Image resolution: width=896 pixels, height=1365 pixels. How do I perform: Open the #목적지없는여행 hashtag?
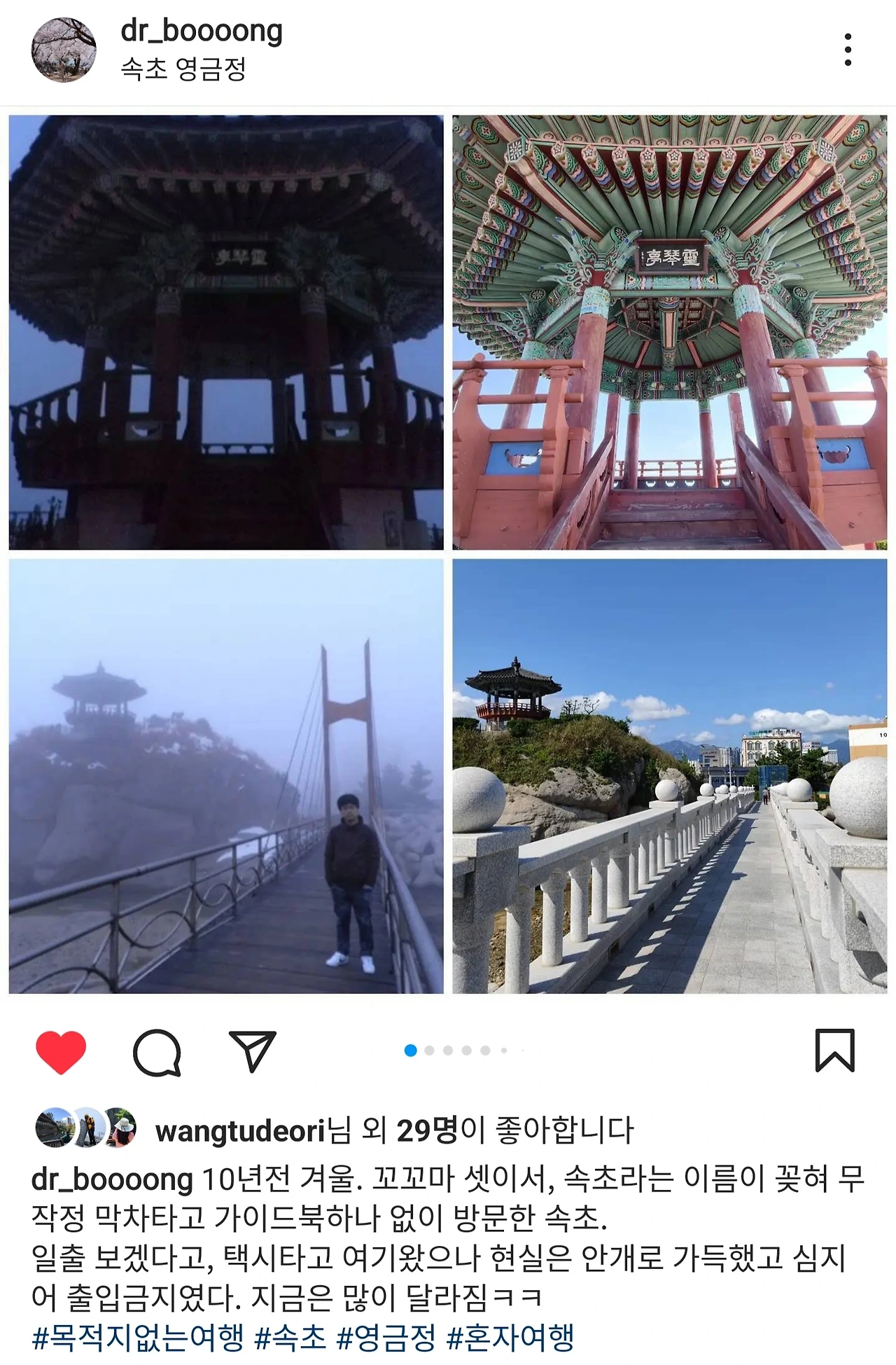[x=138, y=1337]
